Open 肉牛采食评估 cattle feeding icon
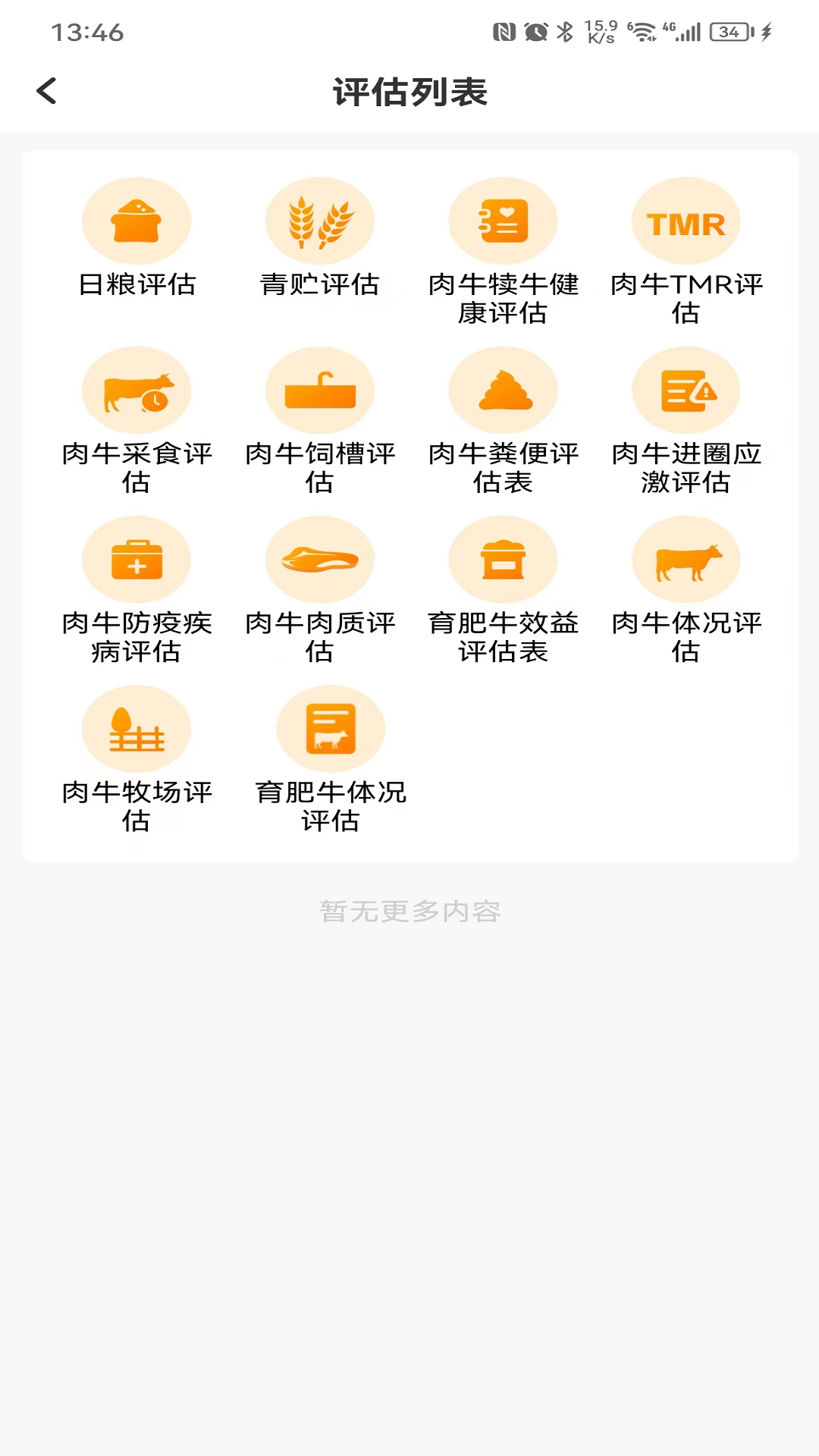The image size is (819, 1456). coord(136,389)
